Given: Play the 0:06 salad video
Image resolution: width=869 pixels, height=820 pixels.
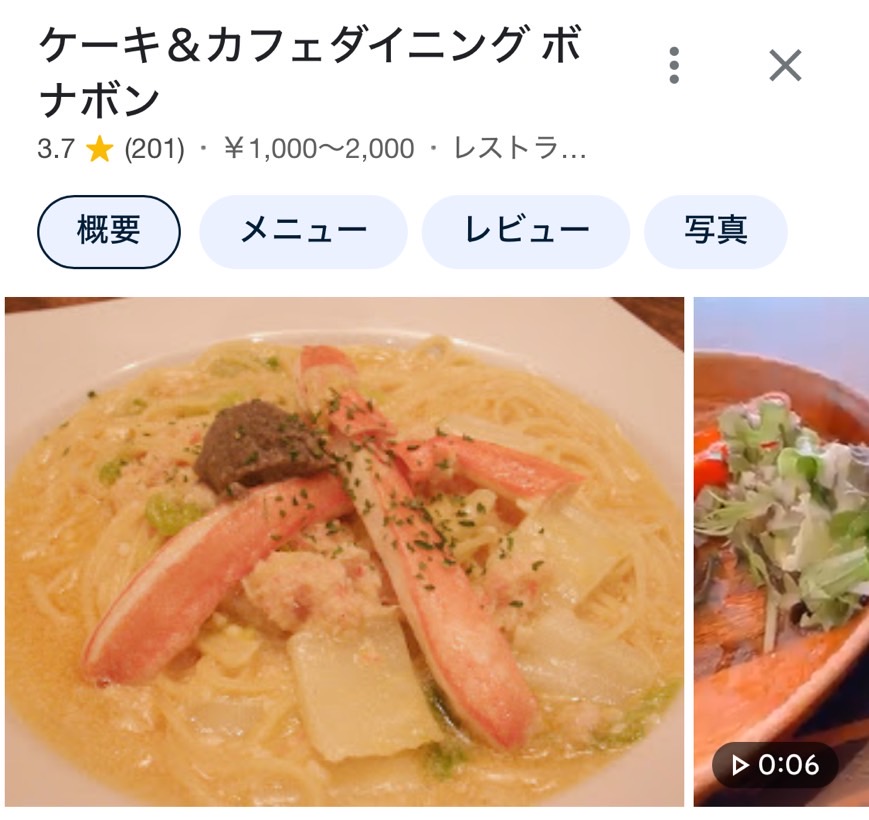Looking at the screenshot, I should (780, 550).
